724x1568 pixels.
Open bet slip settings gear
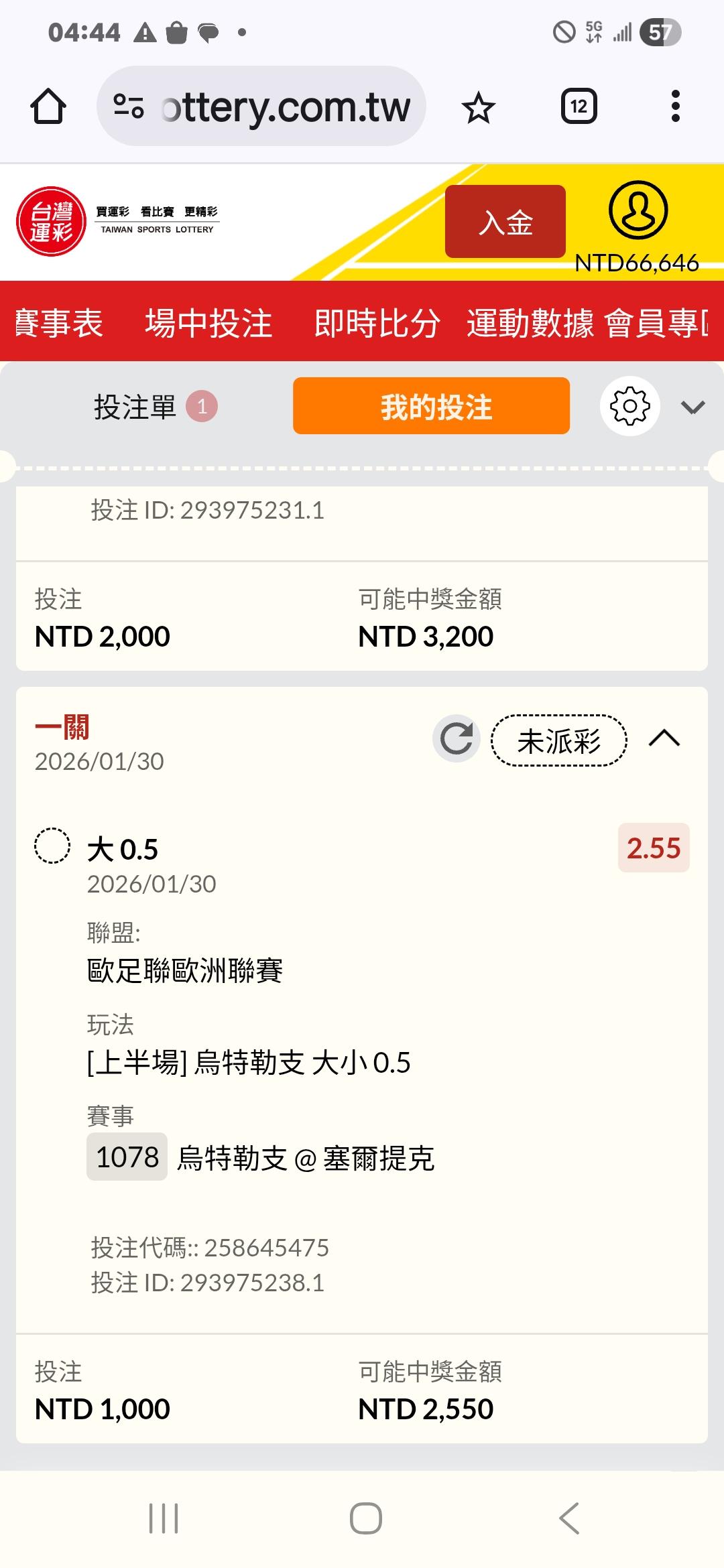point(629,407)
